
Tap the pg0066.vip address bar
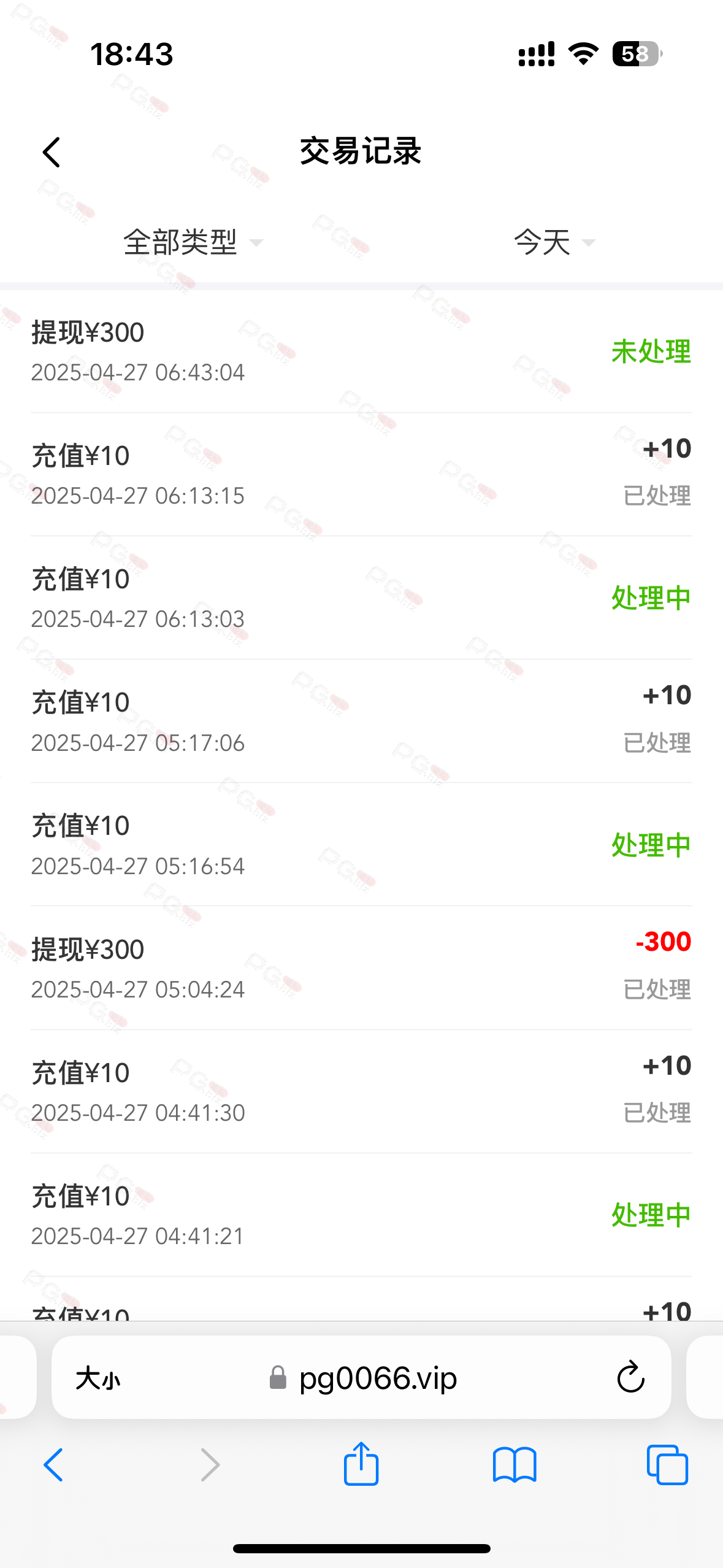363,1378
